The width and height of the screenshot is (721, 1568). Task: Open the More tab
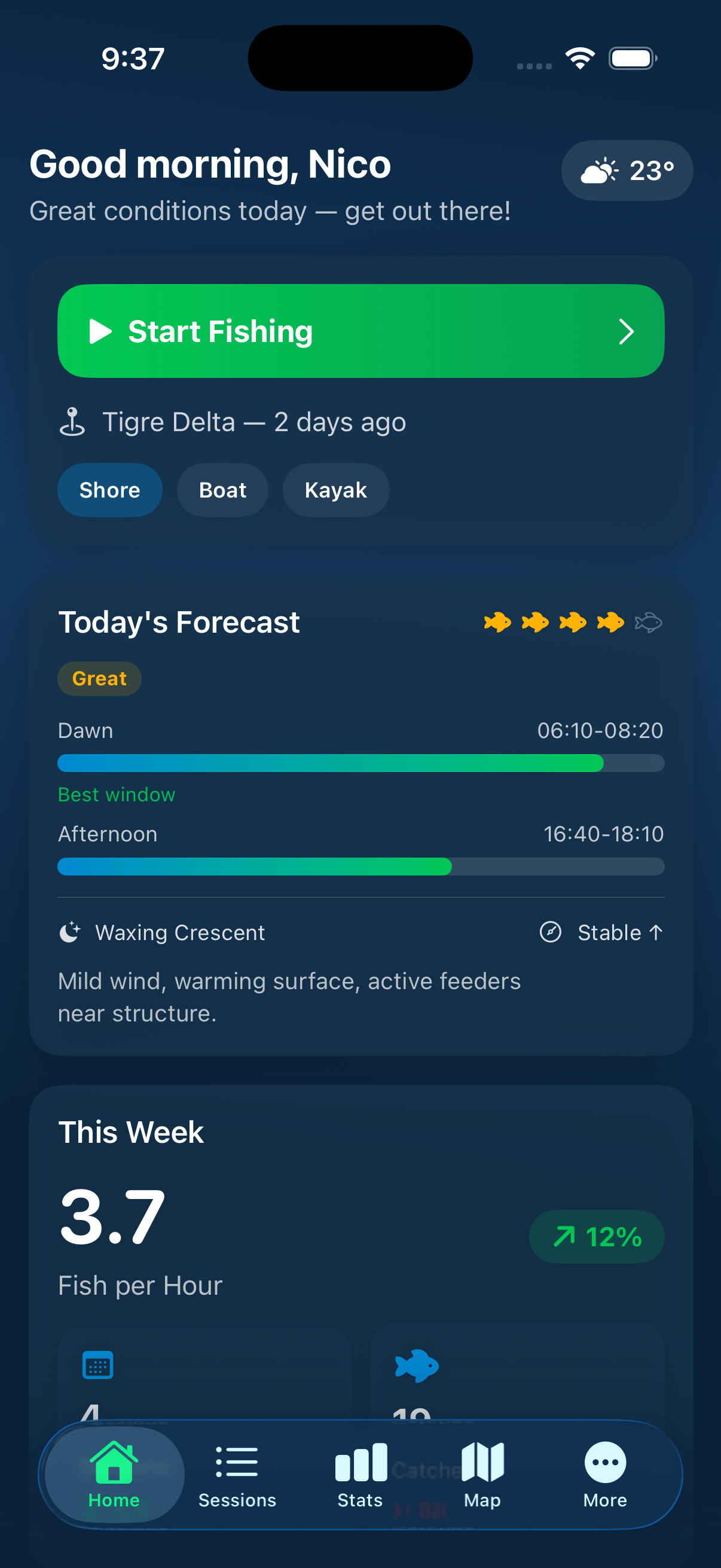coord(605,1475)
